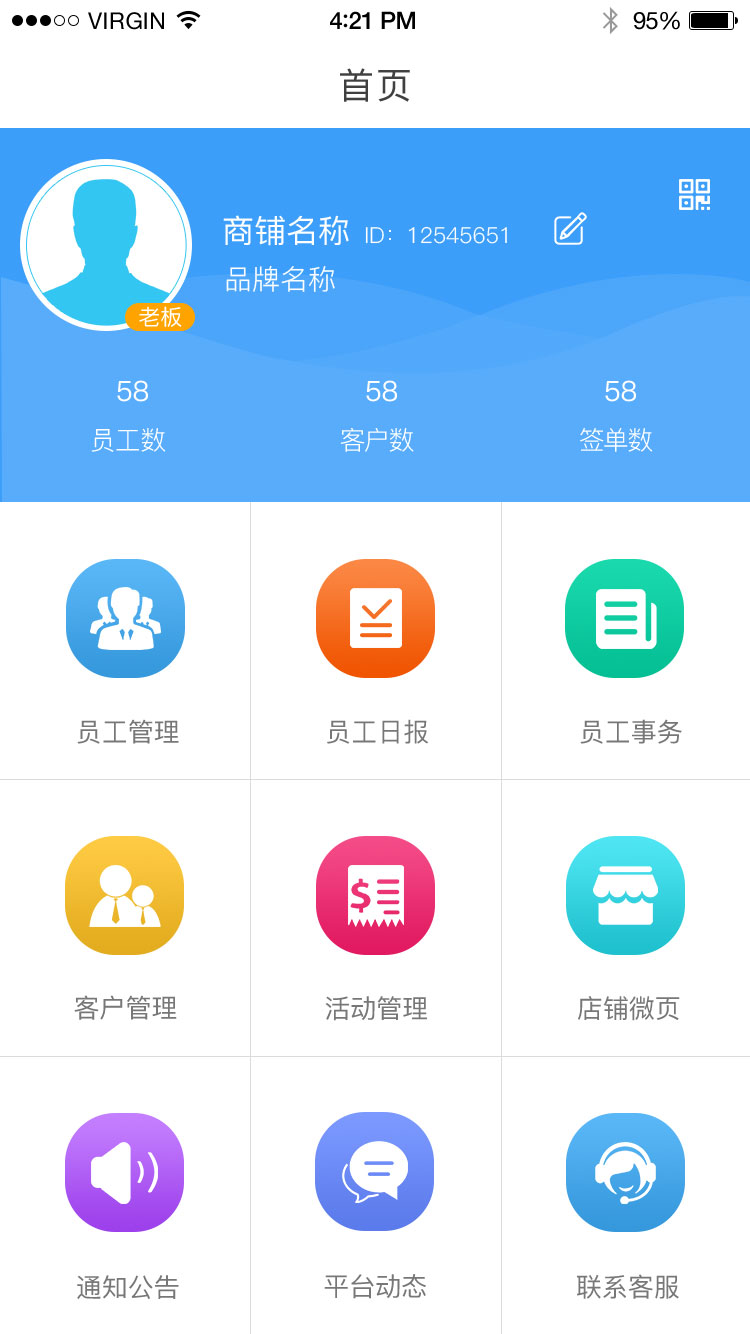Tap the edit pencil beside shop ID
750x1334 pixels.
click(570, 229)
